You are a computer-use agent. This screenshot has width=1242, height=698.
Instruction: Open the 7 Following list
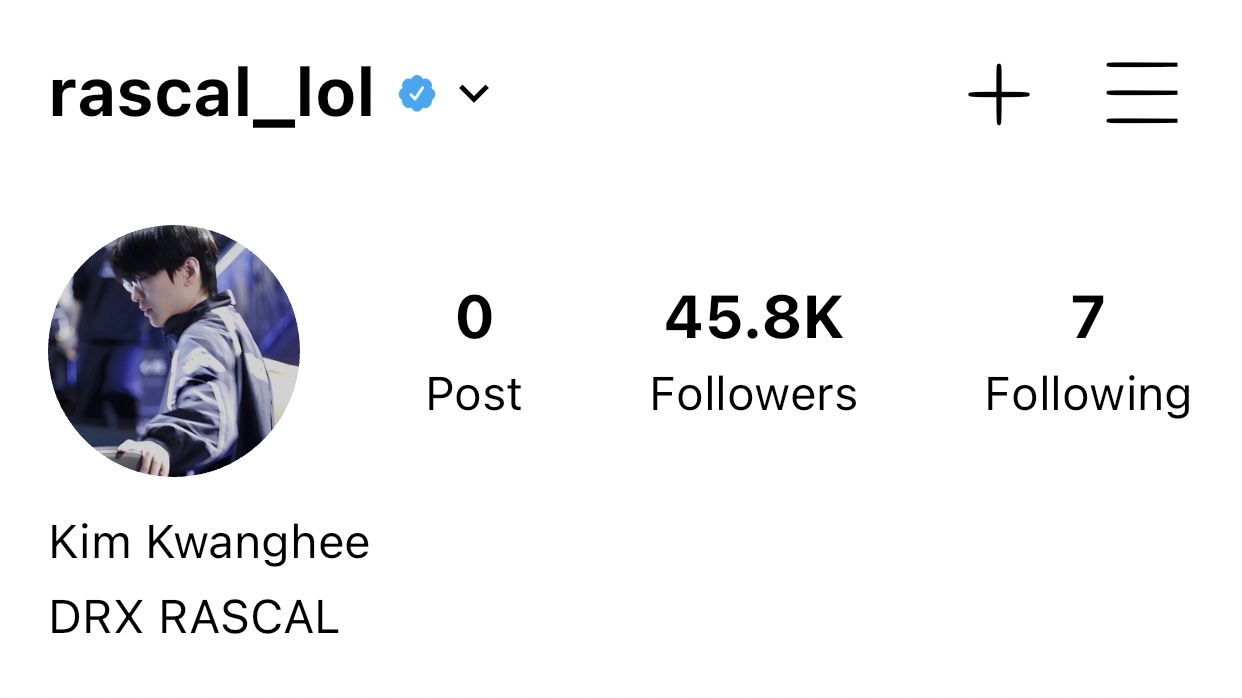(x=1088, y=353)
